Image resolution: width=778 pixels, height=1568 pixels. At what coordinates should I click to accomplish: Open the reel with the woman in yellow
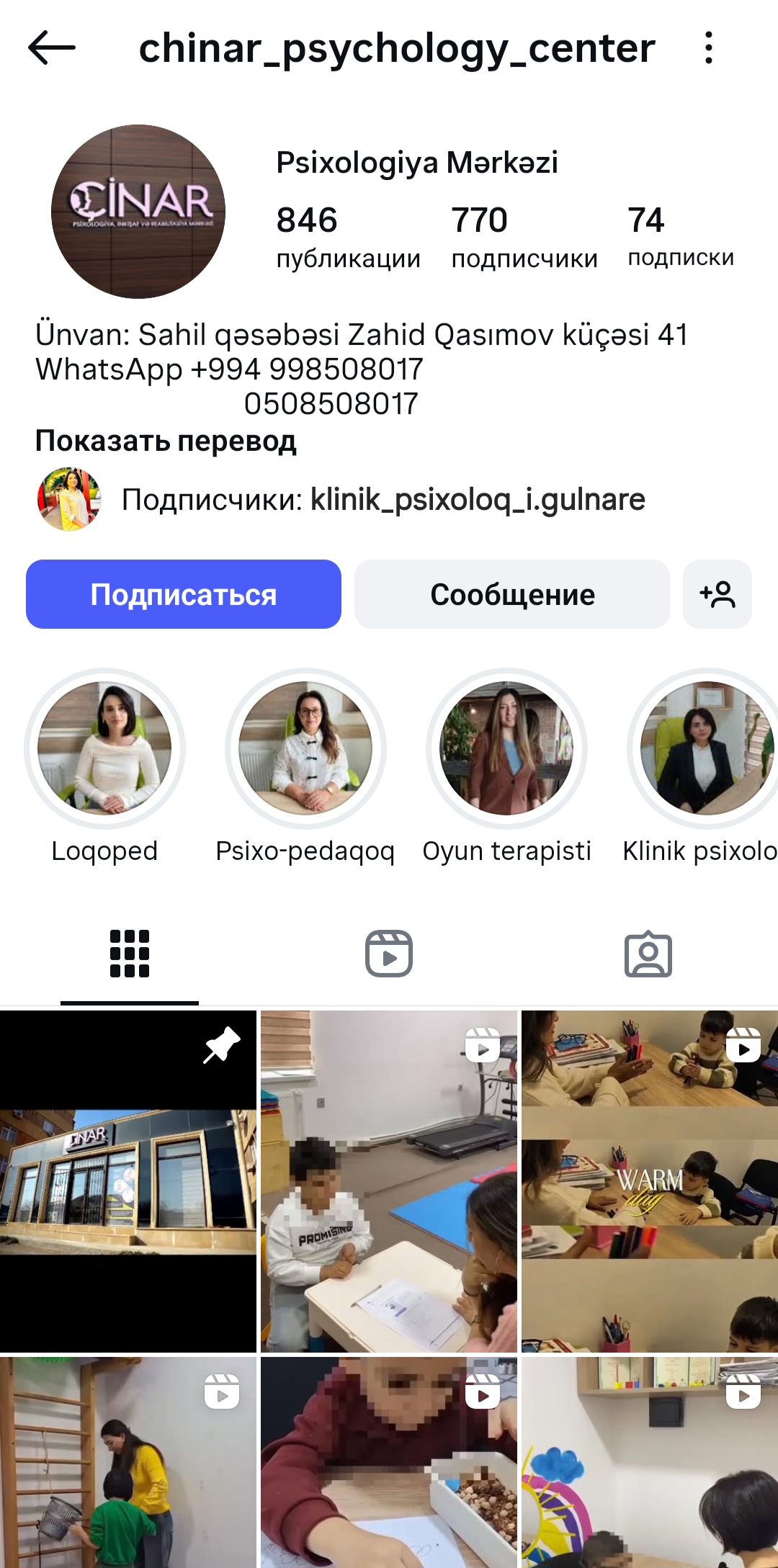[128, 1462]
